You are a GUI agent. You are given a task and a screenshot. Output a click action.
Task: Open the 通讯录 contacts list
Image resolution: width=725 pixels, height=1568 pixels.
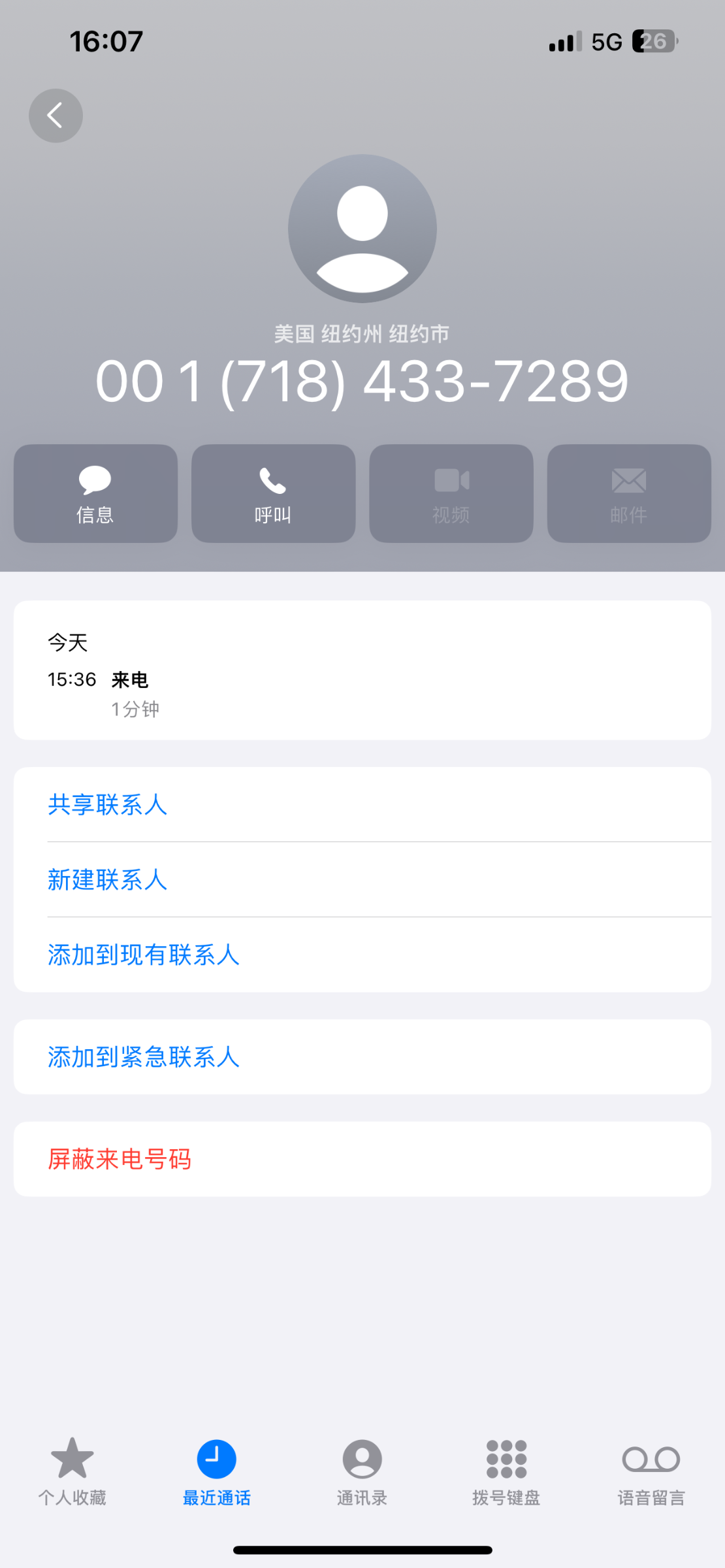pyautogui.click(x=362, y=1473)
